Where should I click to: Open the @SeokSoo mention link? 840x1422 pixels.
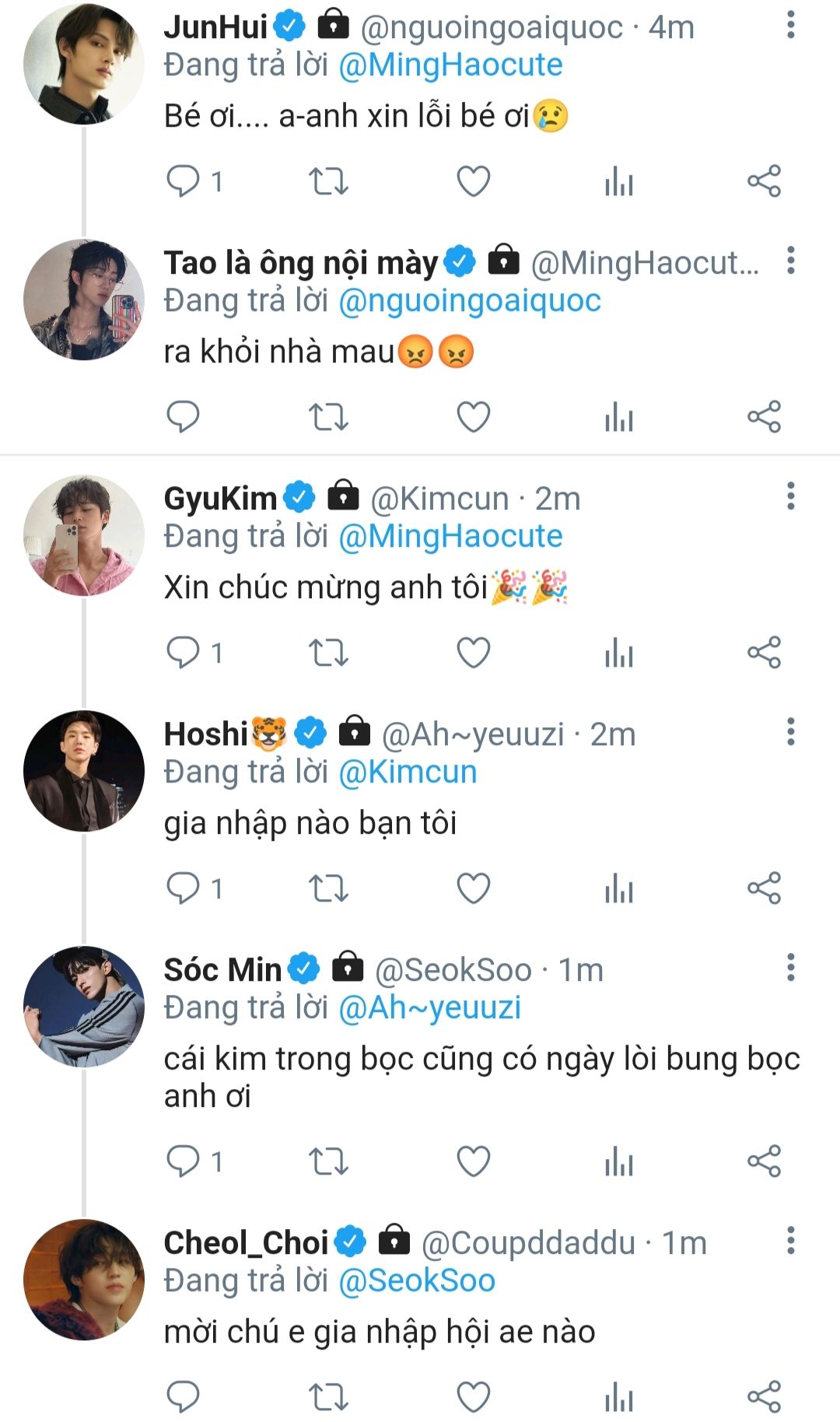tap(417, 1281)
